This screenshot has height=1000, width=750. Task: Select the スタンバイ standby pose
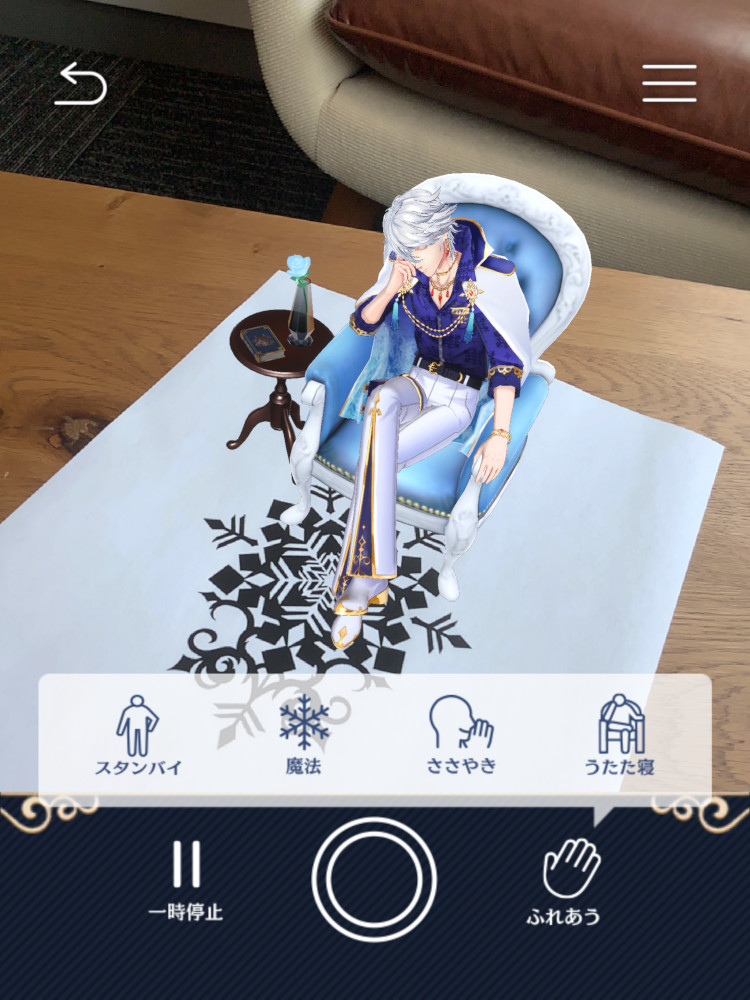click(x=138, y=735)
